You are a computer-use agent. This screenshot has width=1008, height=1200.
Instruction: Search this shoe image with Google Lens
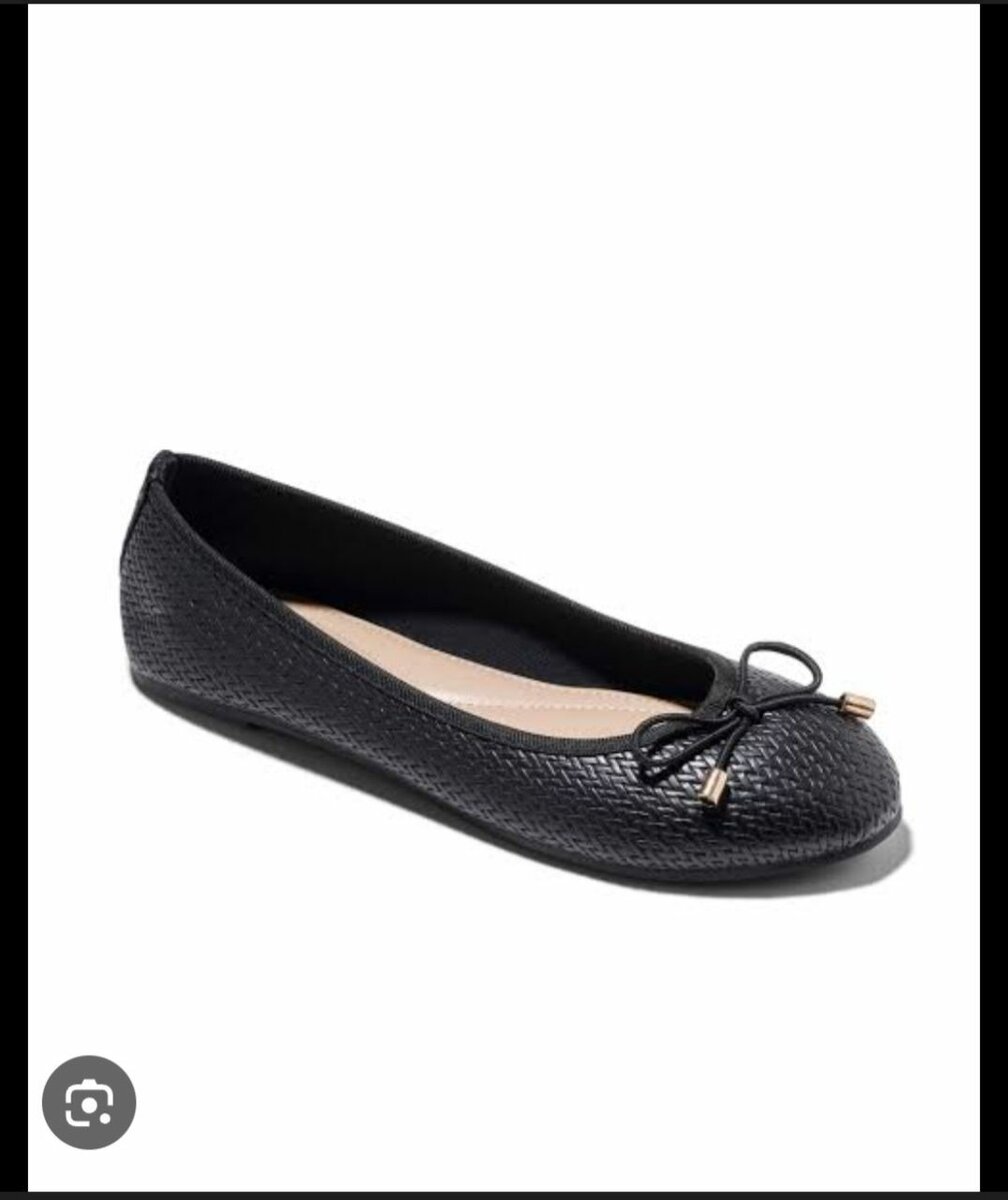[x=89, y=1102]
